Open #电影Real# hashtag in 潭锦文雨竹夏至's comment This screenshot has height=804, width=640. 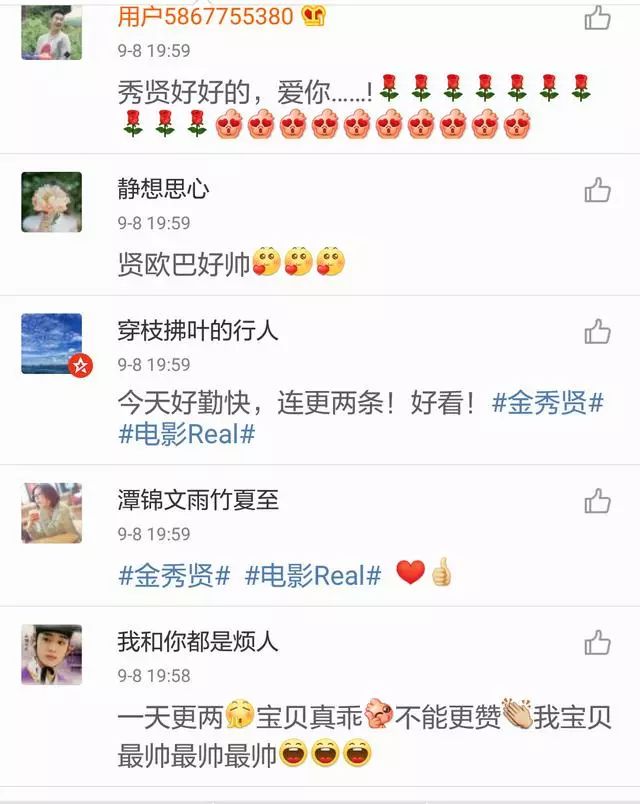(313, 575)
